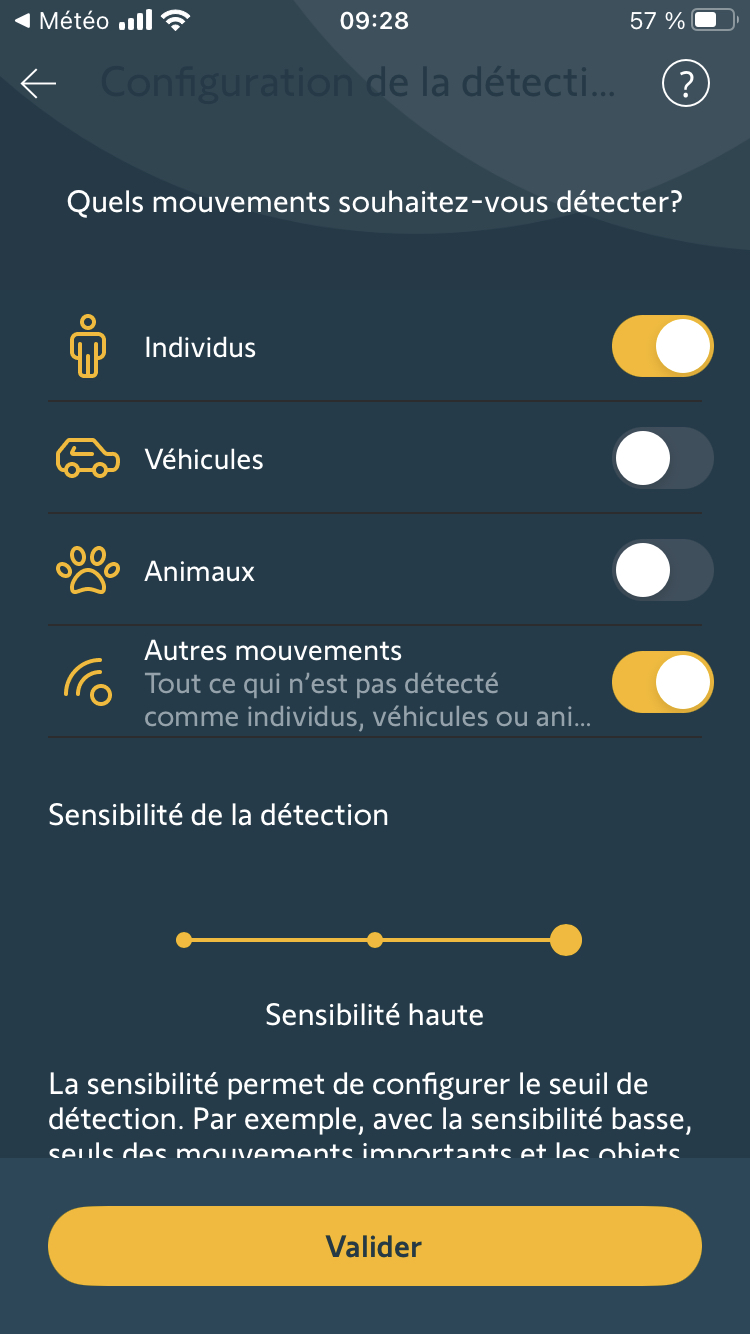
Task: Return to Météo app from status bar
Action: tap(62, 21)
